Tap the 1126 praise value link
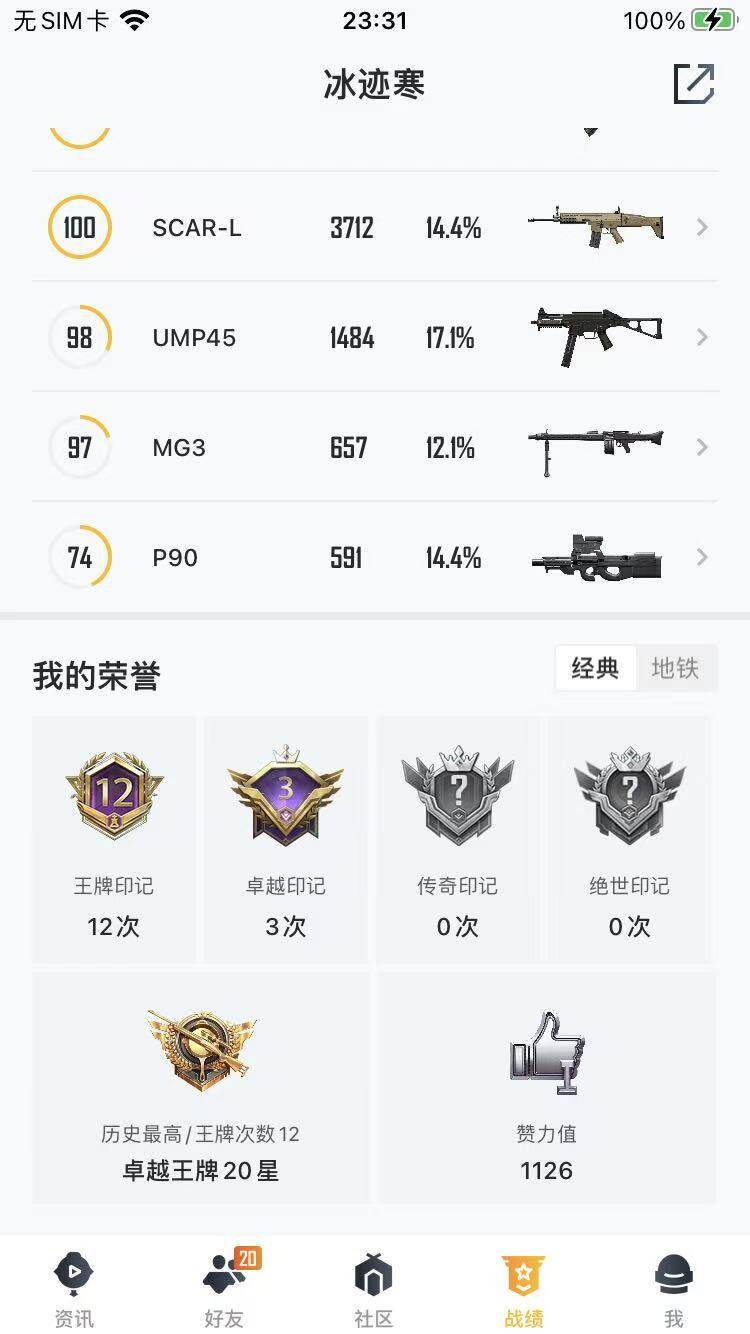The image size is (750, 1334). [545, 1170]
